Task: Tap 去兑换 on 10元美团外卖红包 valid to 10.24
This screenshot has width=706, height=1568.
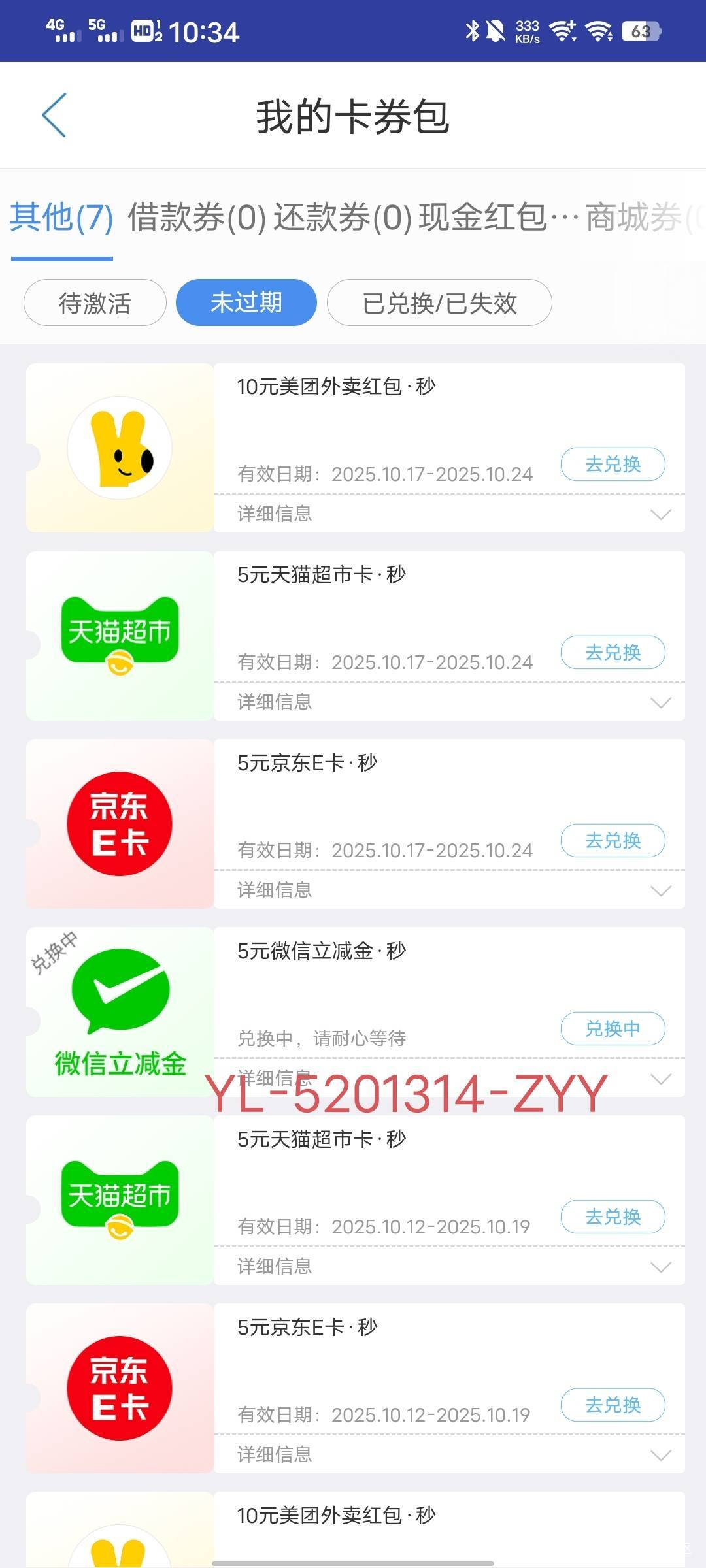Action: point(613,464)
